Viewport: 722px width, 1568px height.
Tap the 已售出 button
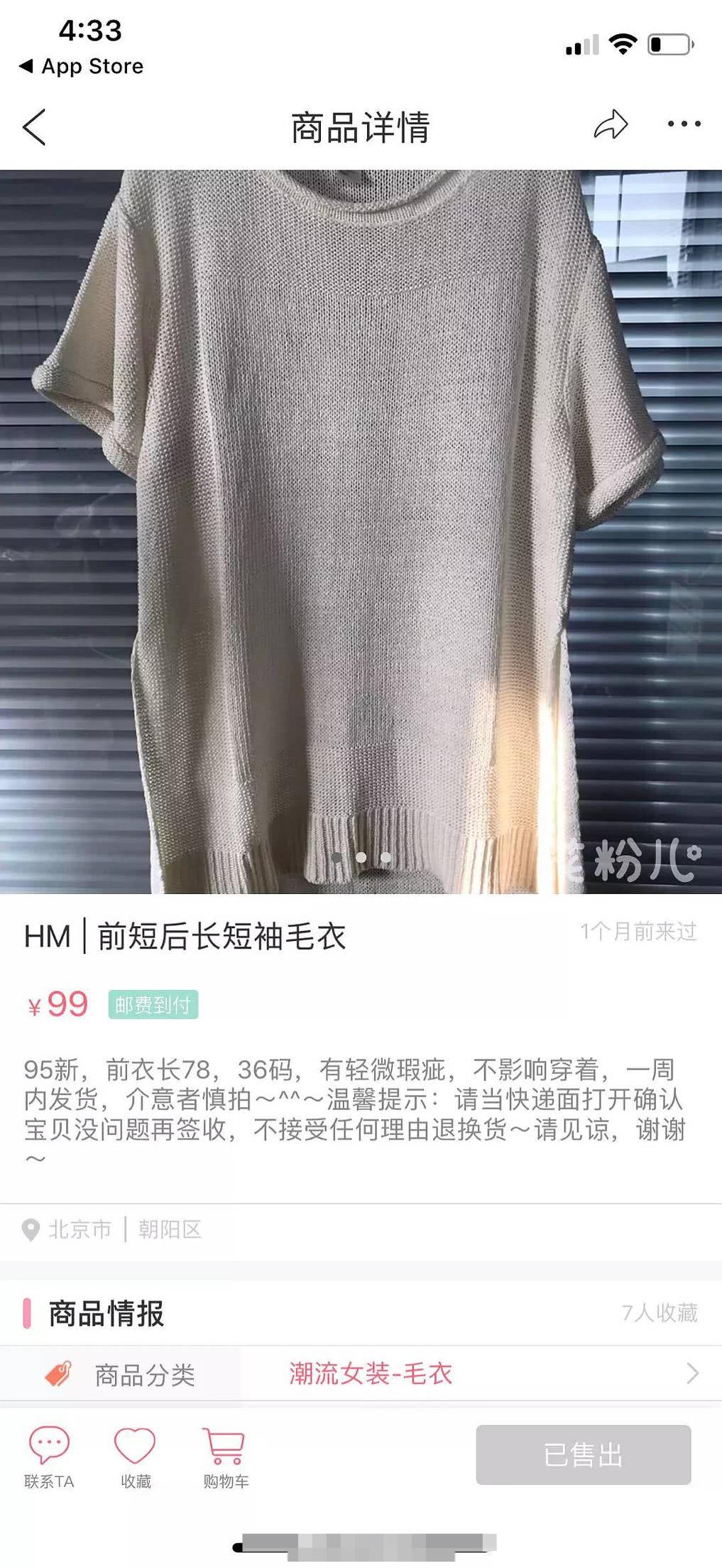tap(584, 1452)
